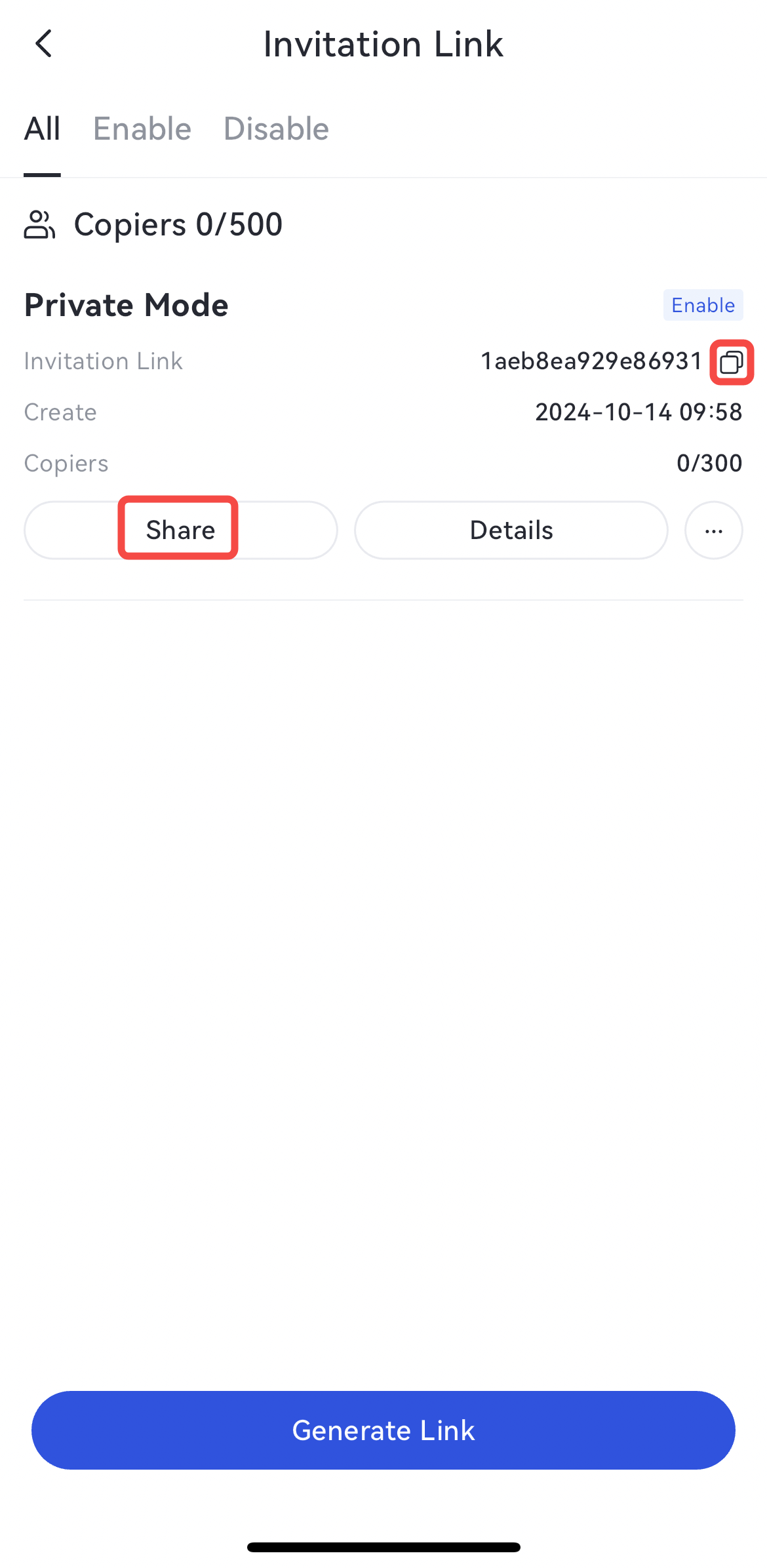Switch to the Disable tab
Viewport: 767px width, 1568px height.
coord(276,129)
